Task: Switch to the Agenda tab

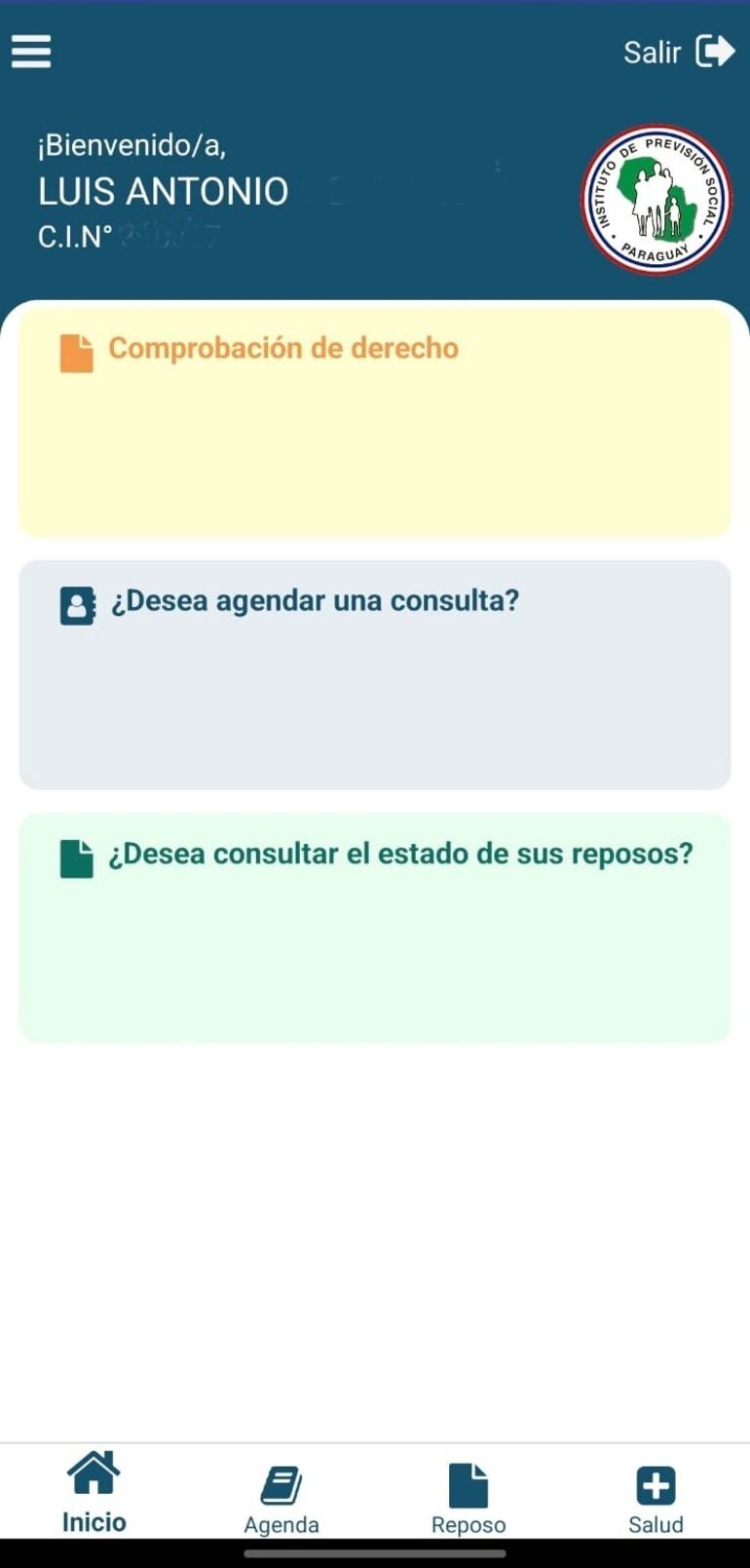Action: [x=281, y=1499]
